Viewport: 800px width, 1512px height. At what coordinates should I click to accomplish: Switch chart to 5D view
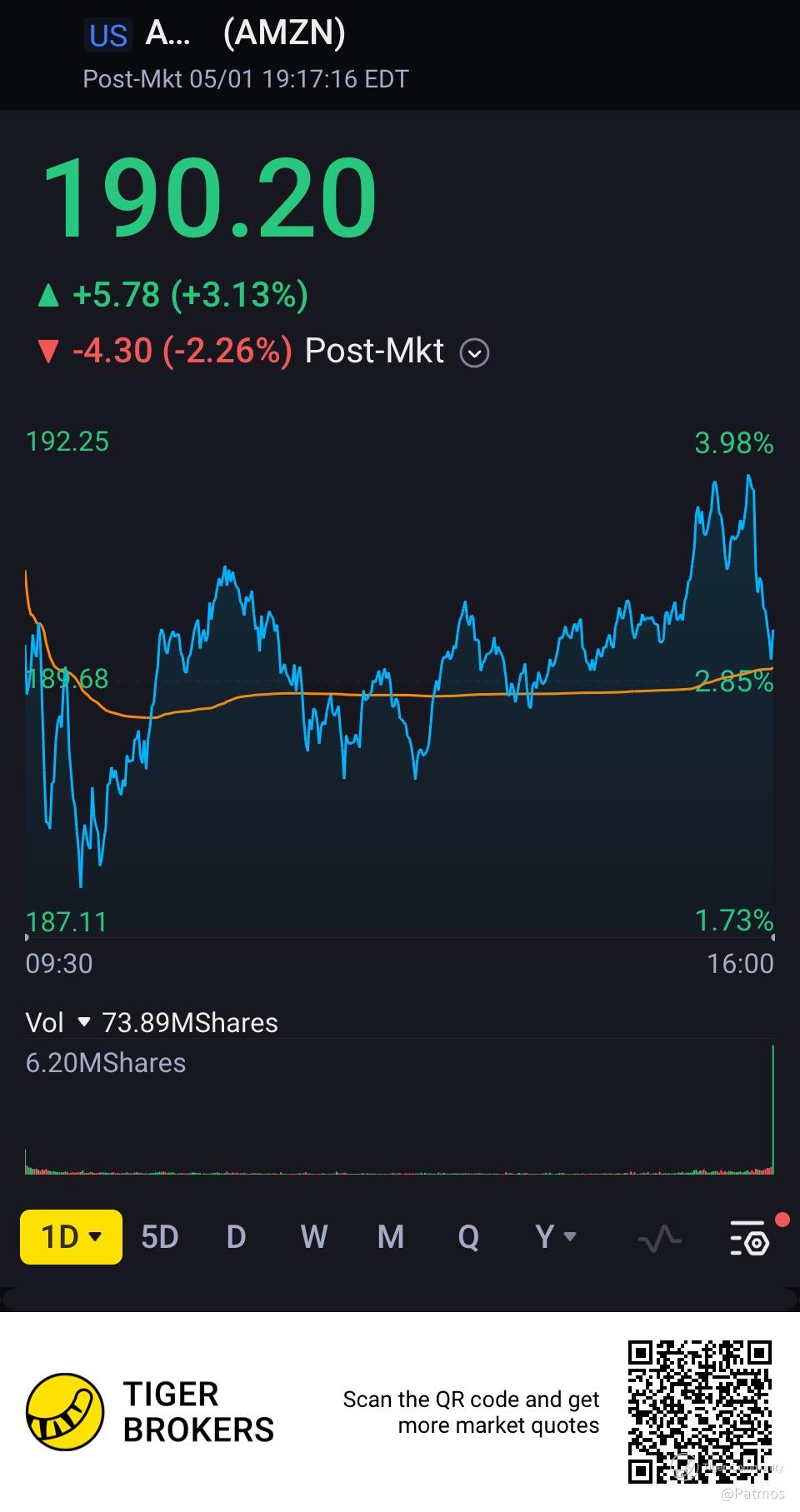pyautogui.click(x=160, y=1237)
